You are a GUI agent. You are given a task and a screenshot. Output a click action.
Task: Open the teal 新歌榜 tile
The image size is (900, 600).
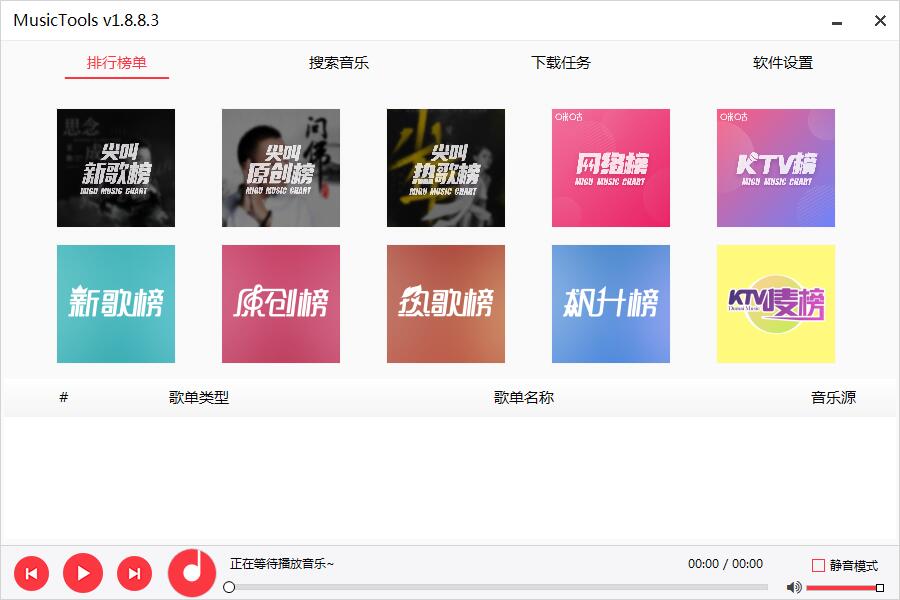(x=116, y=304)
